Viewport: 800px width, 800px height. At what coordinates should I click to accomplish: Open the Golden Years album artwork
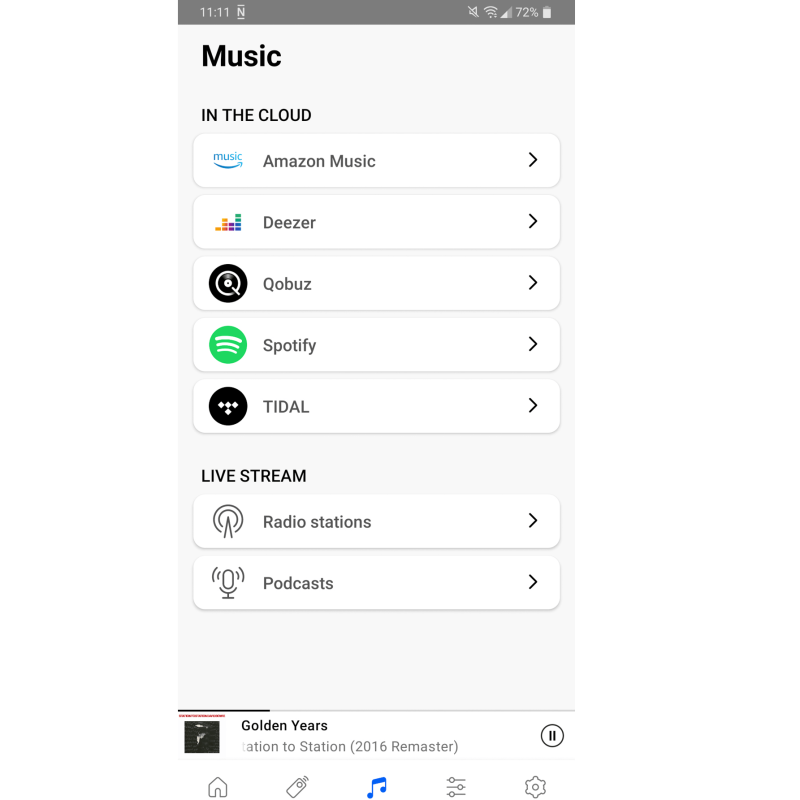(x=202, y=736)
